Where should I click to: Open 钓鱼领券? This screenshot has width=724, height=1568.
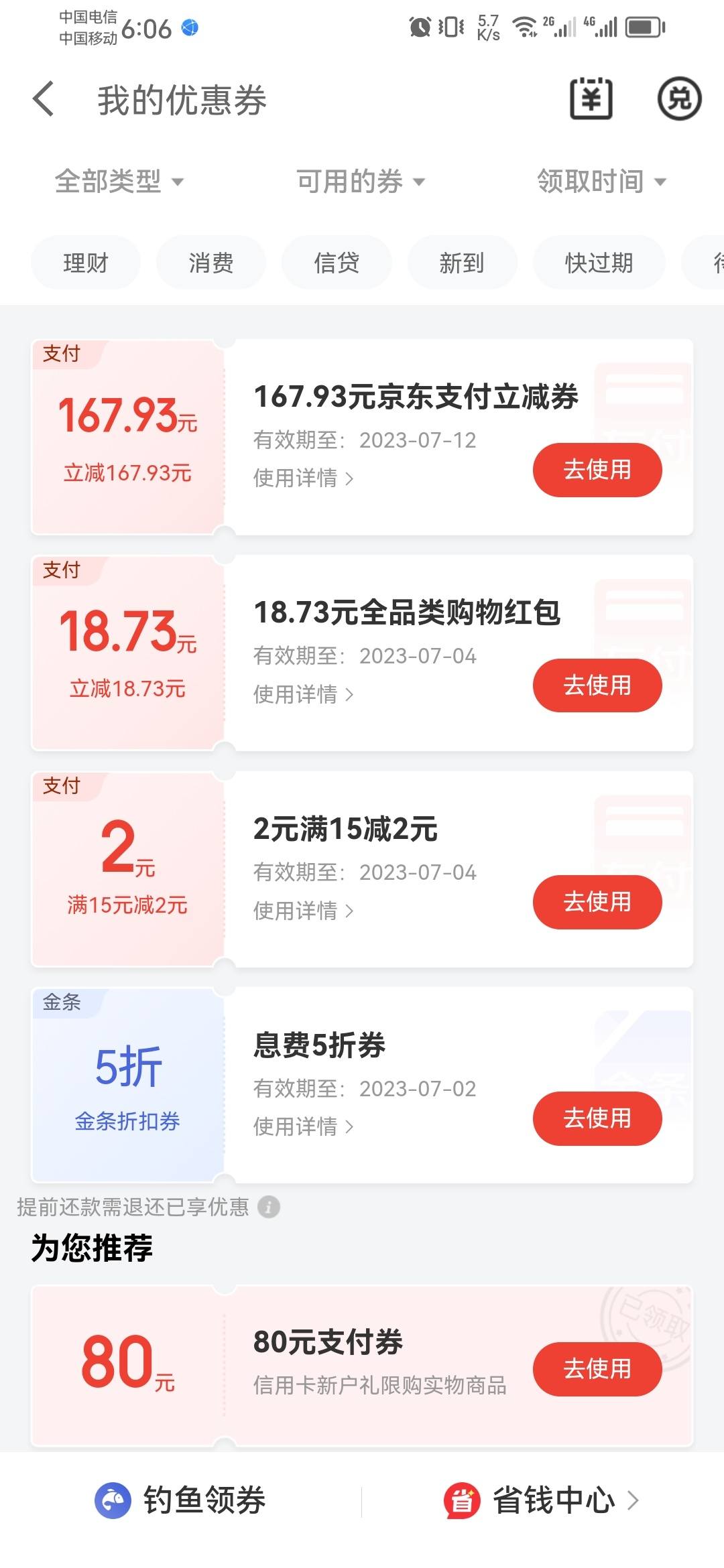(181, 1500)
